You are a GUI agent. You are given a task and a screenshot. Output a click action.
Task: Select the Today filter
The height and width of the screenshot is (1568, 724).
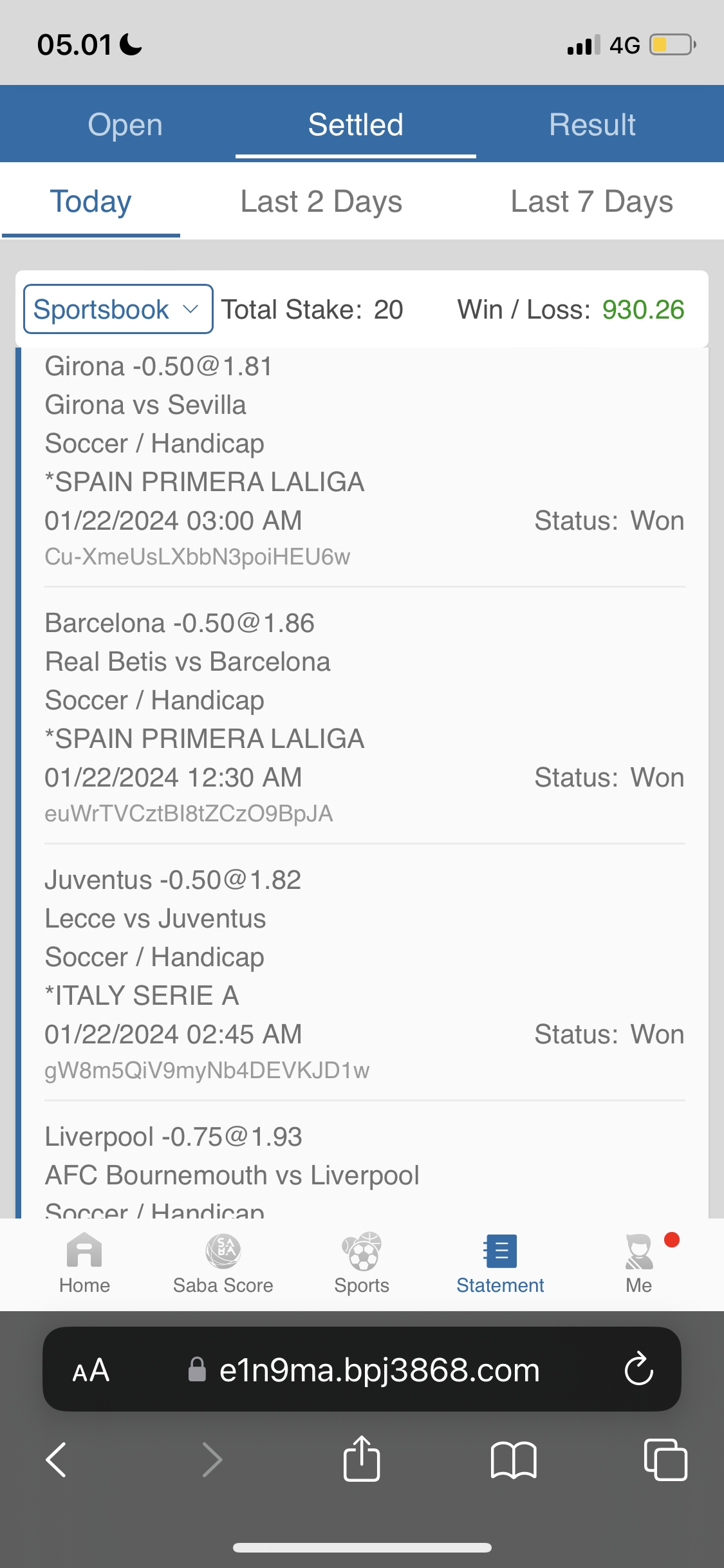click(91, 201)
